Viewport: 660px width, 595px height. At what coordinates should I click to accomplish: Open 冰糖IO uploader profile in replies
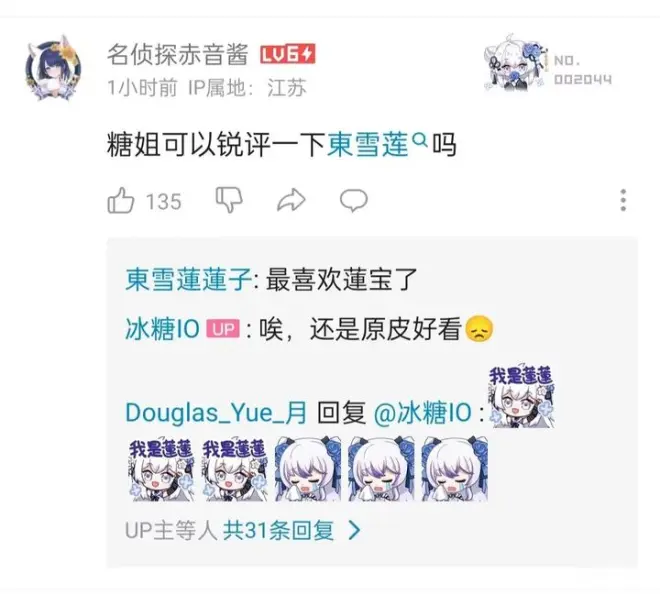coord(162,330)
